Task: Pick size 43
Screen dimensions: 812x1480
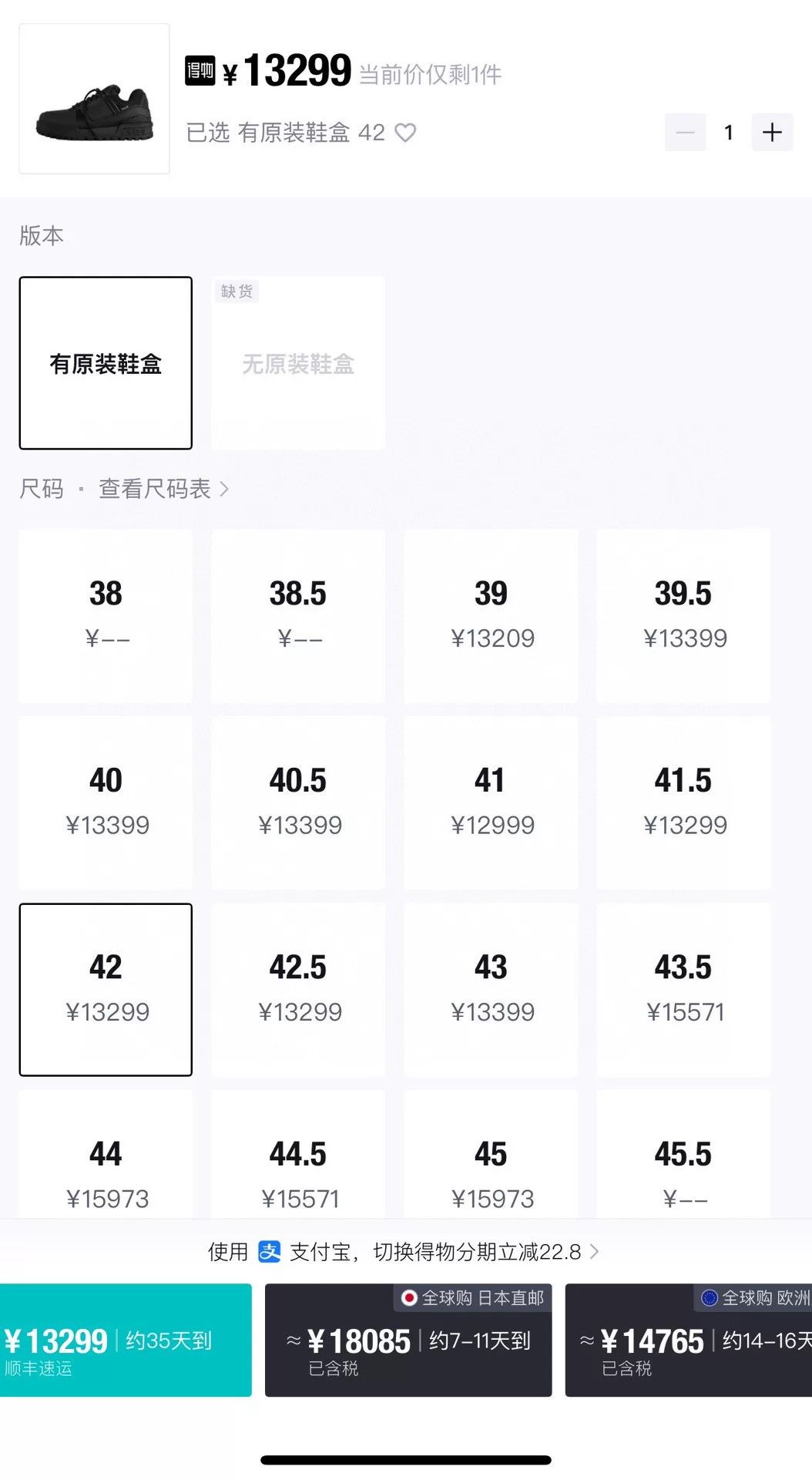Action: click(x=491, y=990)
